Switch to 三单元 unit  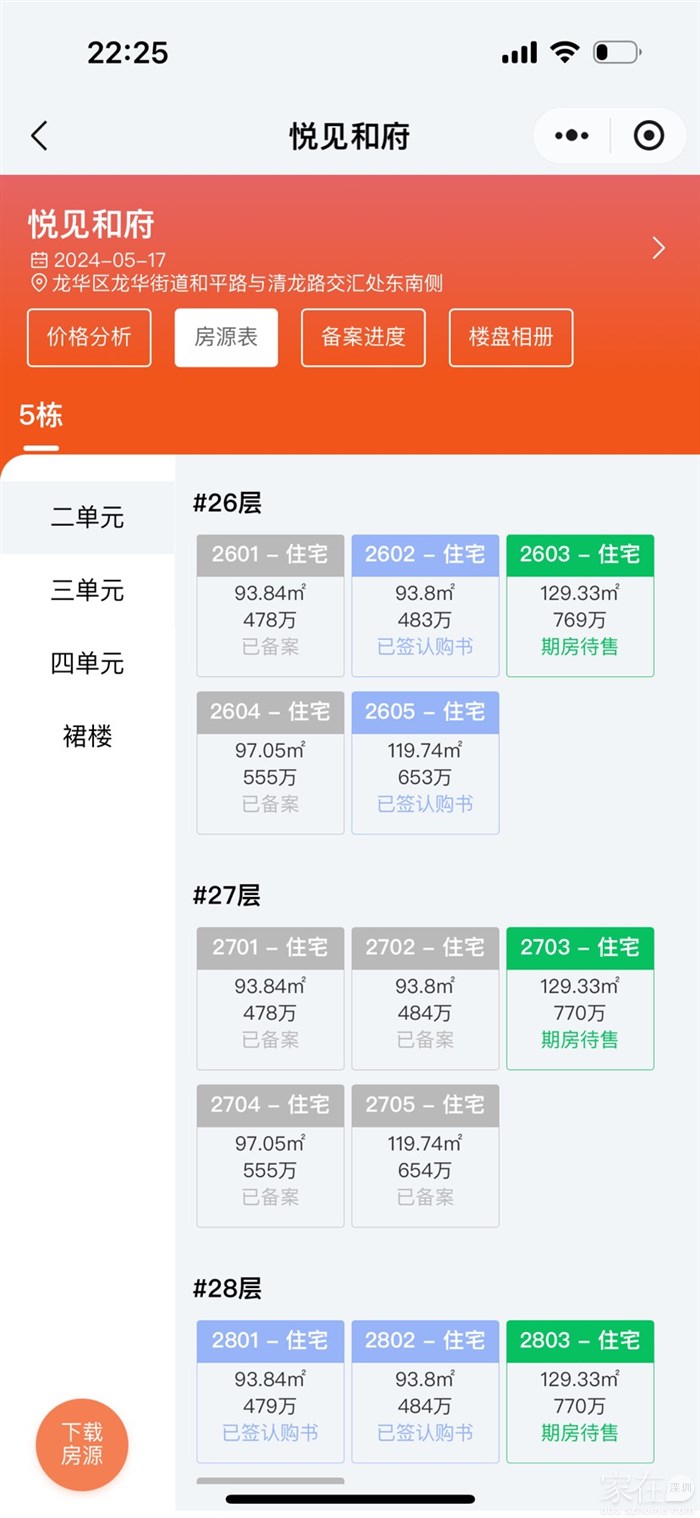point(88,591)
